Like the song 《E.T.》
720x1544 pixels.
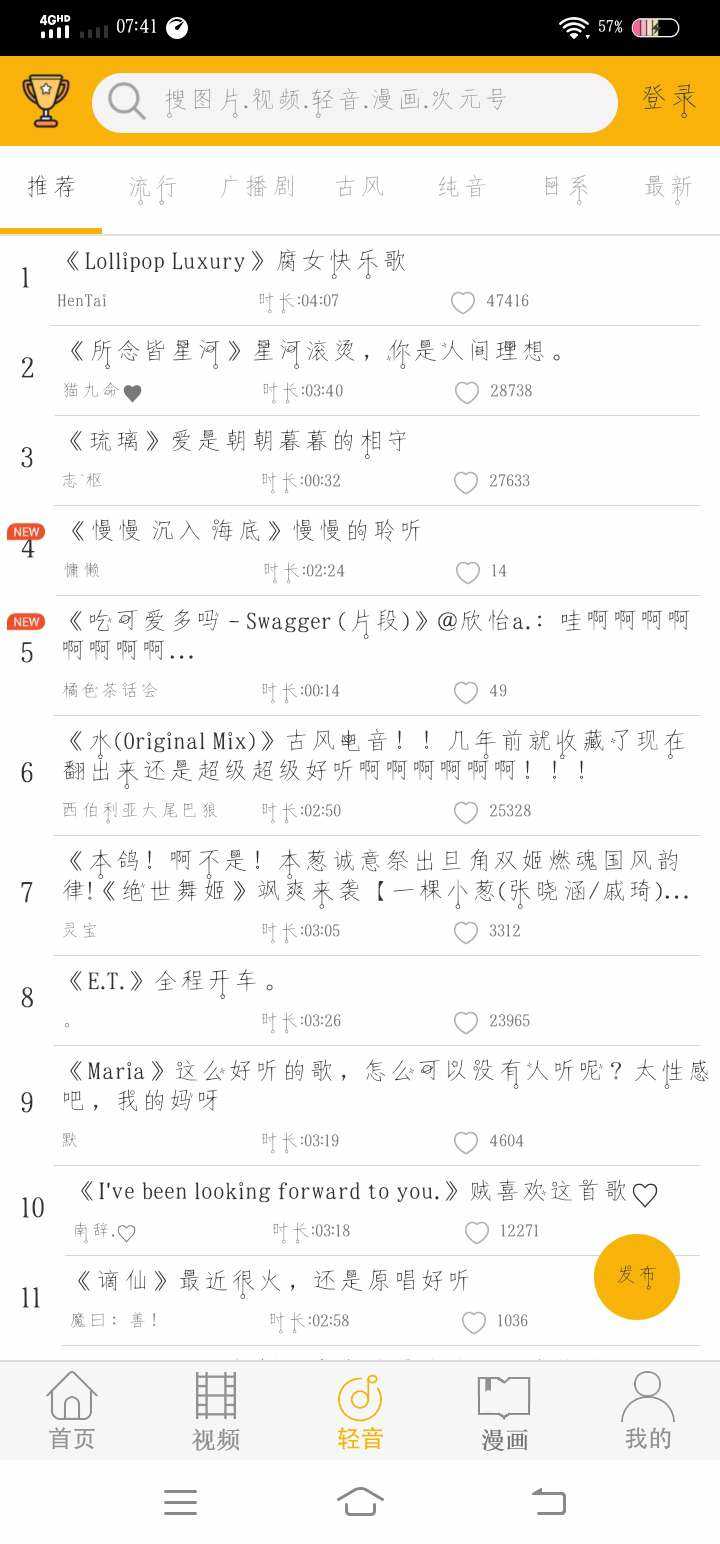click(466, 1022)
